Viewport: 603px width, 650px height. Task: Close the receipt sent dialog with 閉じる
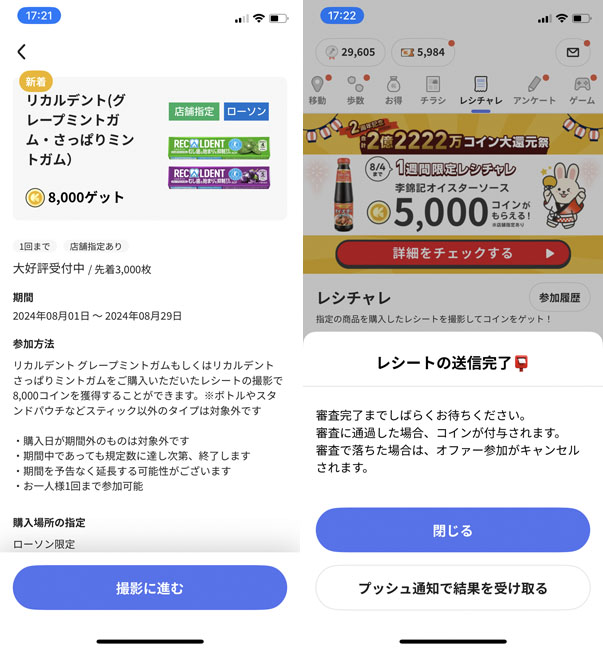(x=453, y=530)
